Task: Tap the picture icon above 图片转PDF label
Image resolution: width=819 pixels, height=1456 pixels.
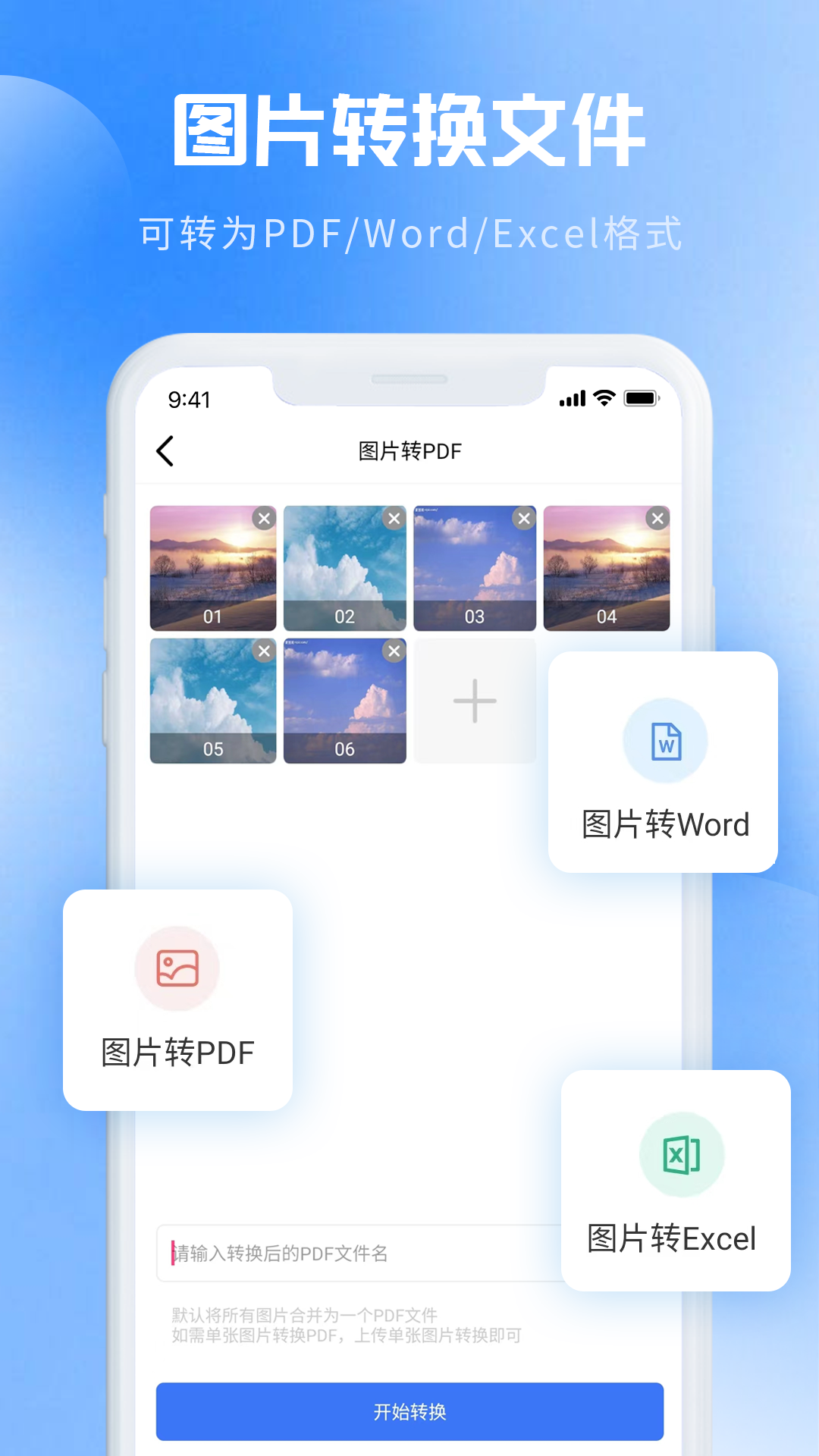Action: [177, 968]
